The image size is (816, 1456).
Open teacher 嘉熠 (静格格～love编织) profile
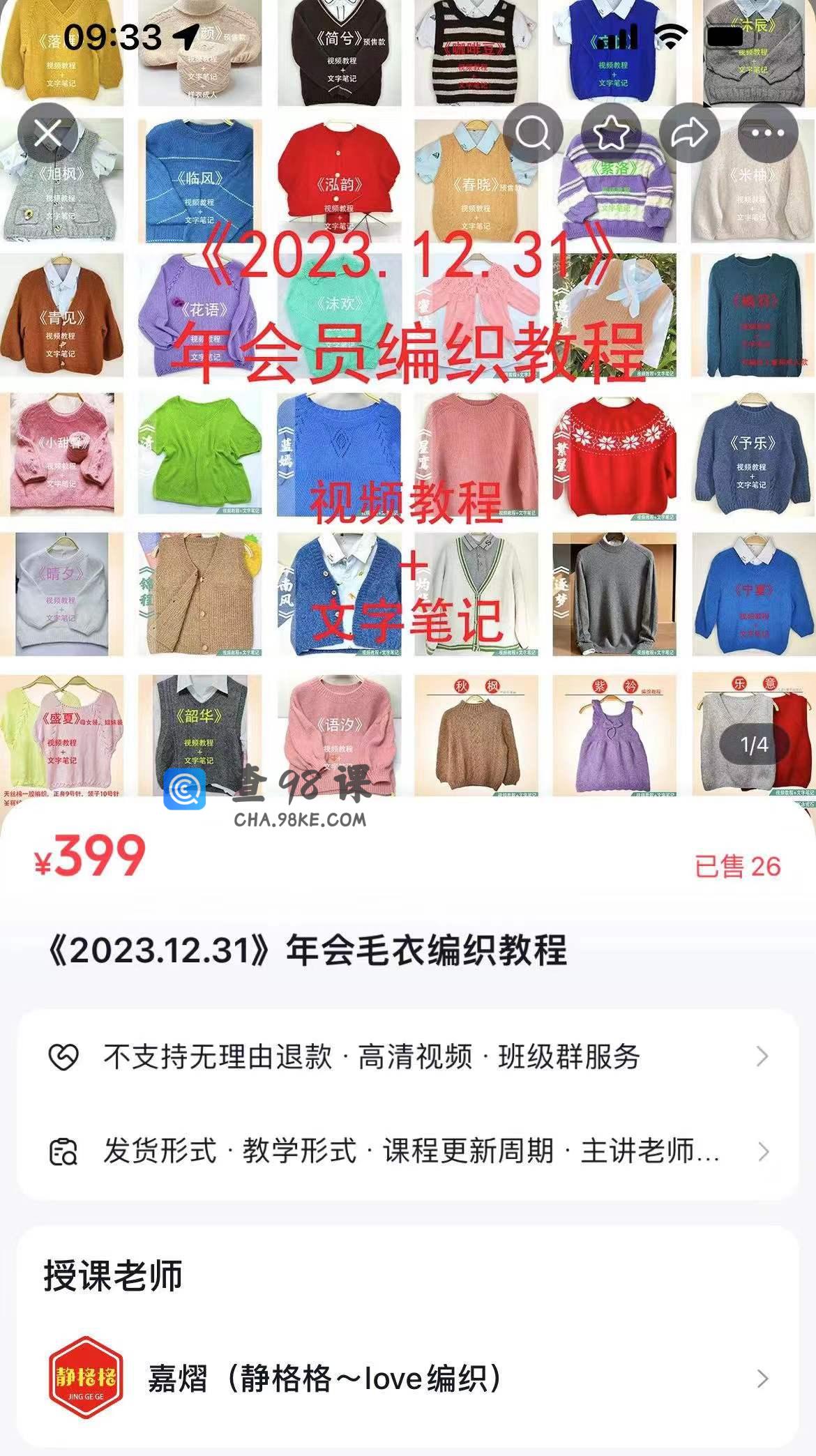[x=408, y=1378]
